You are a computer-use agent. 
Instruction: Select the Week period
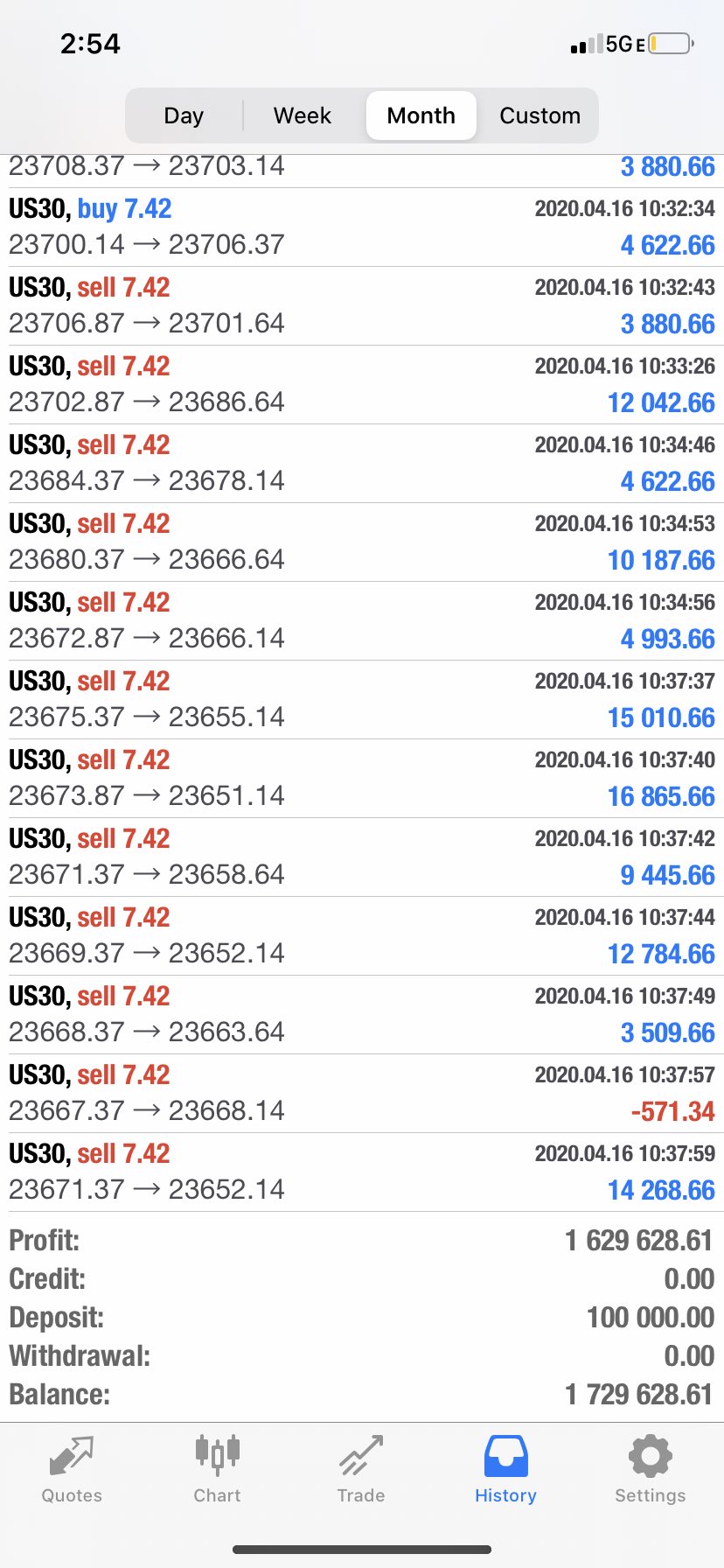(x=303, y=115)
